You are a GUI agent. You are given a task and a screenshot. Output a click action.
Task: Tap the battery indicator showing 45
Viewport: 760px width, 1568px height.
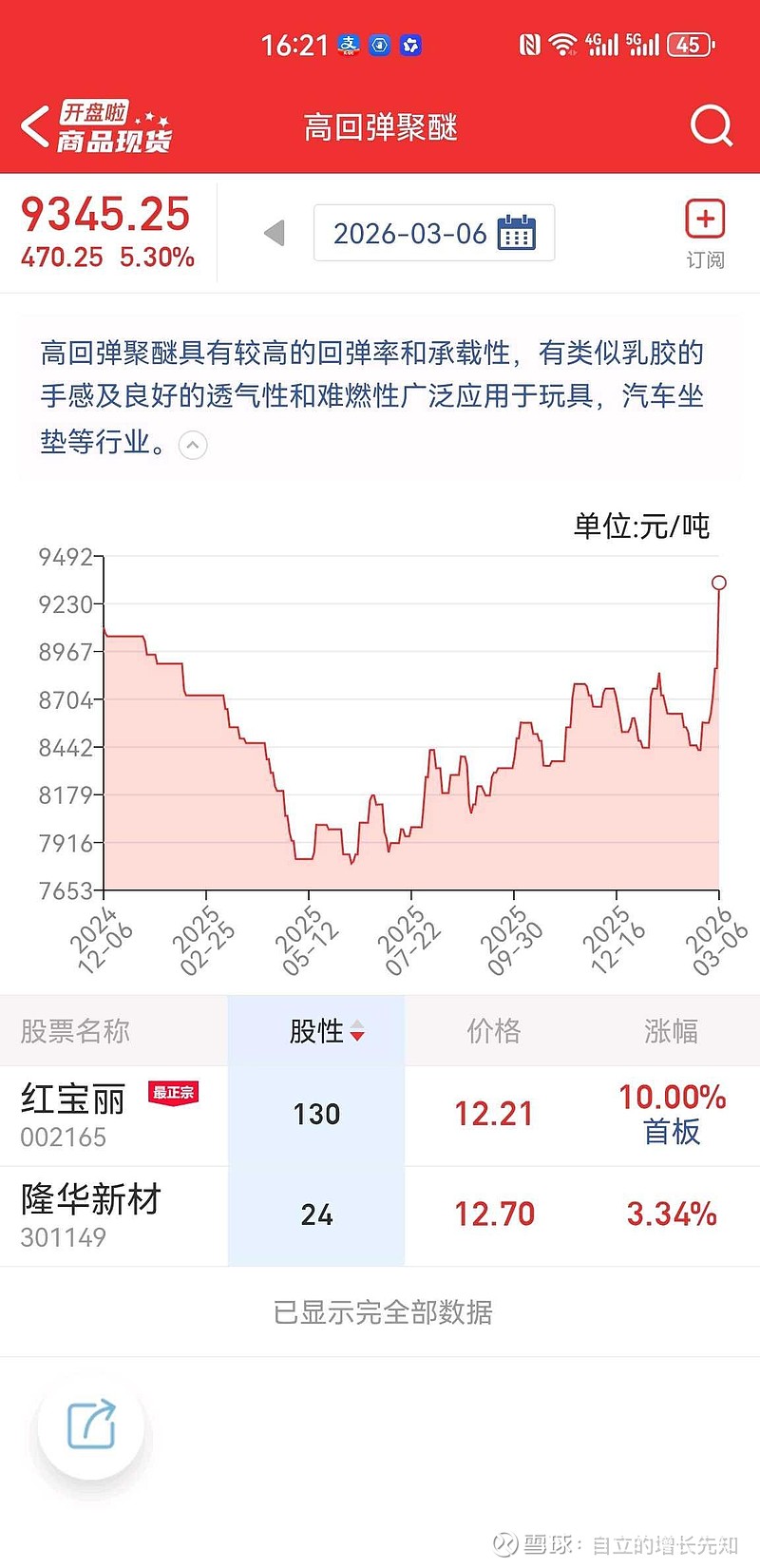click(691, 45)
